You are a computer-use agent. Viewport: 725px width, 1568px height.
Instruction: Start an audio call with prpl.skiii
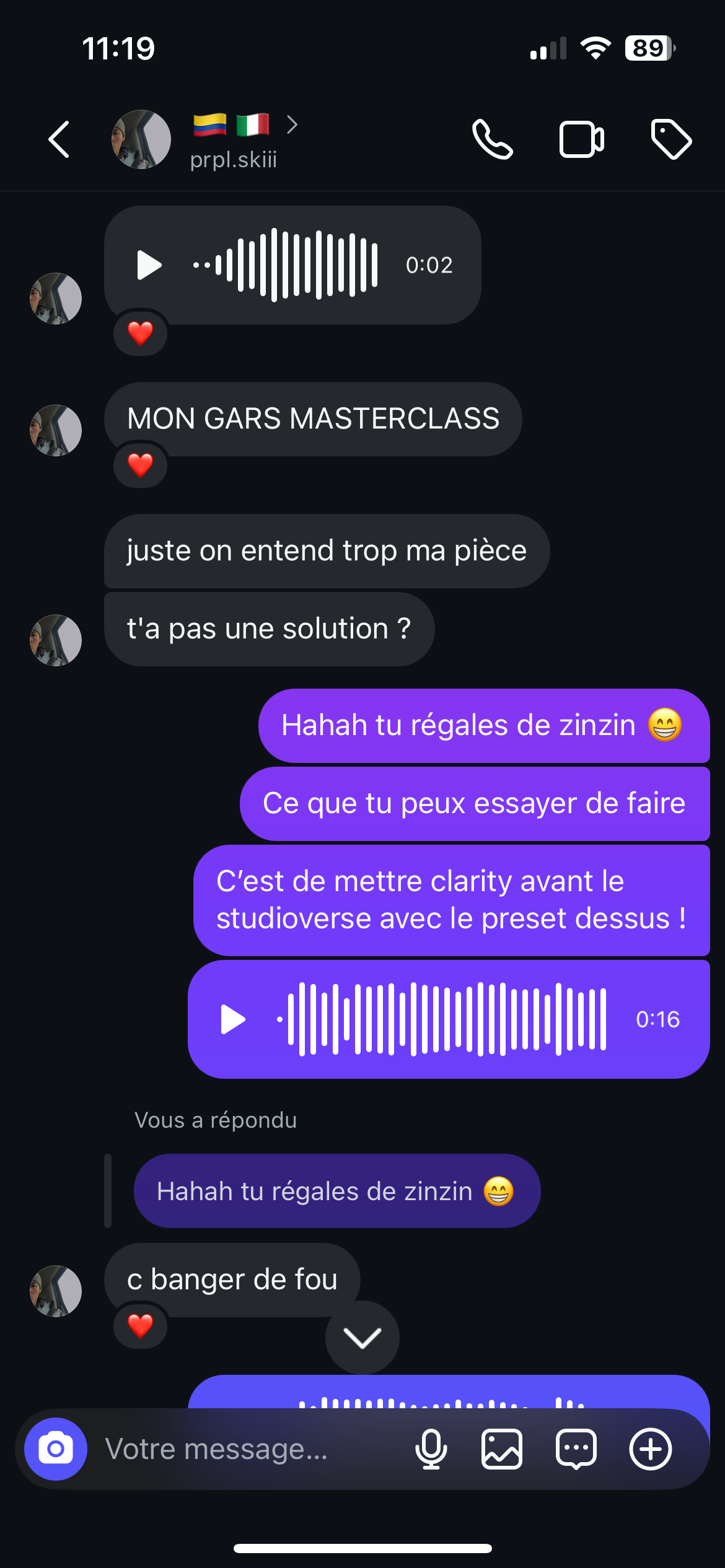(x=492, y=139)
